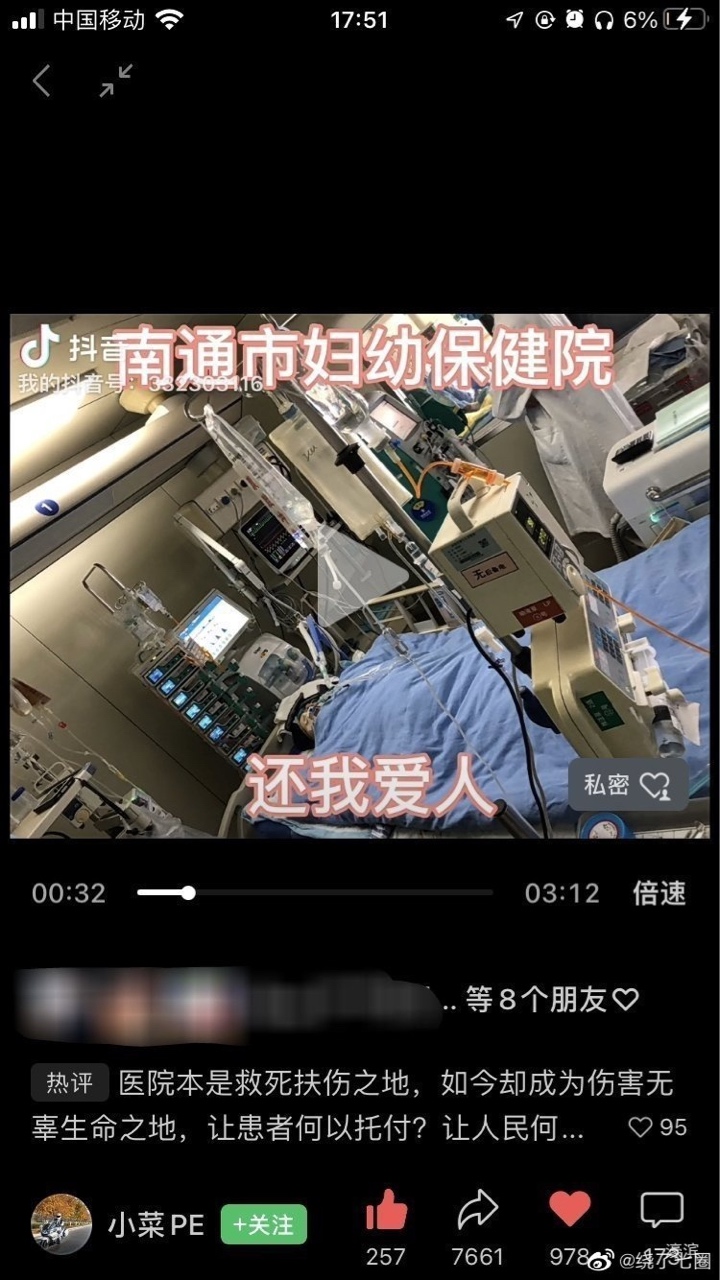Give the video a thumbs up
Screen dimensions: 720x1280
pyautogui.click(x=386, y=1212)
